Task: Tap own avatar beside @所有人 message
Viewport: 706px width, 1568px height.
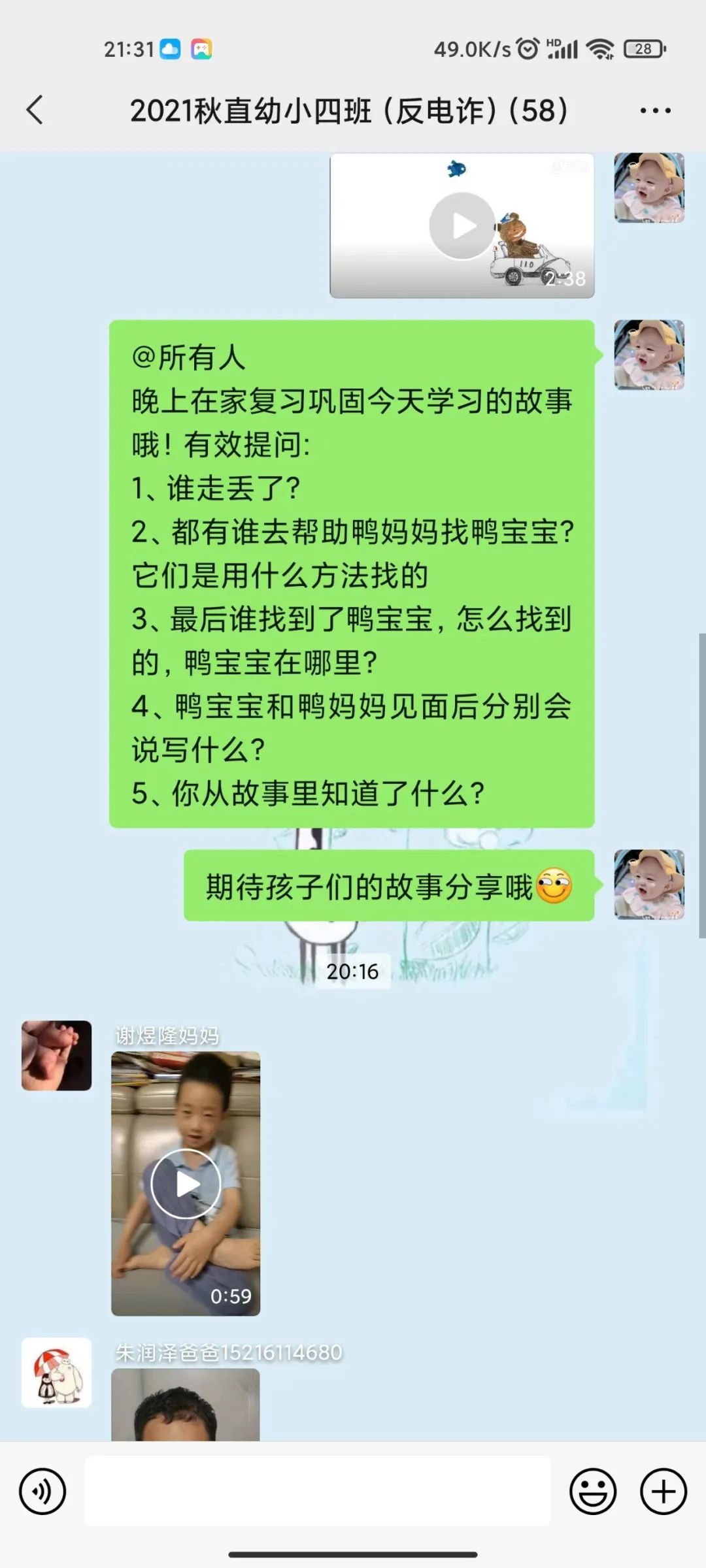Action: click(649, 355)
